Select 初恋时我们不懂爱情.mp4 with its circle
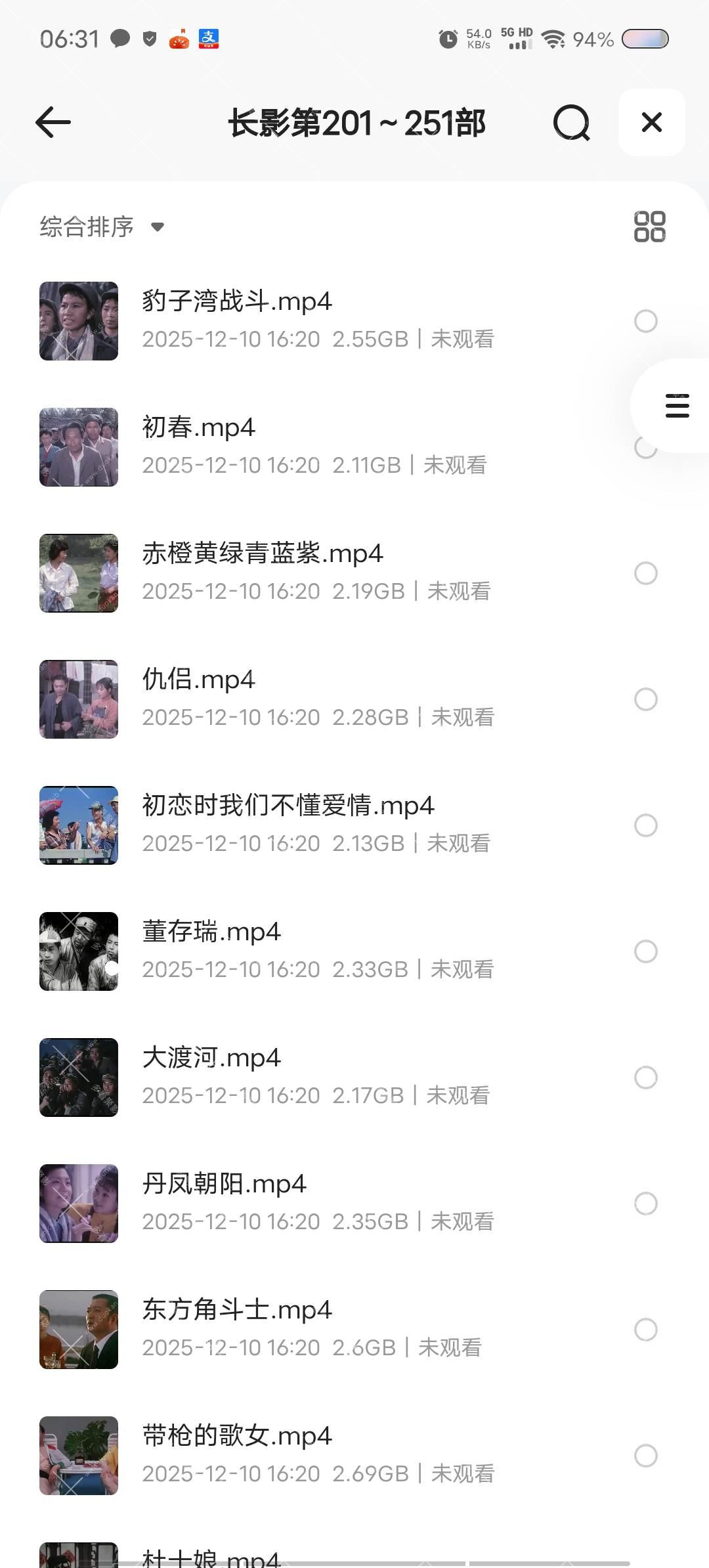 point(645,825)
